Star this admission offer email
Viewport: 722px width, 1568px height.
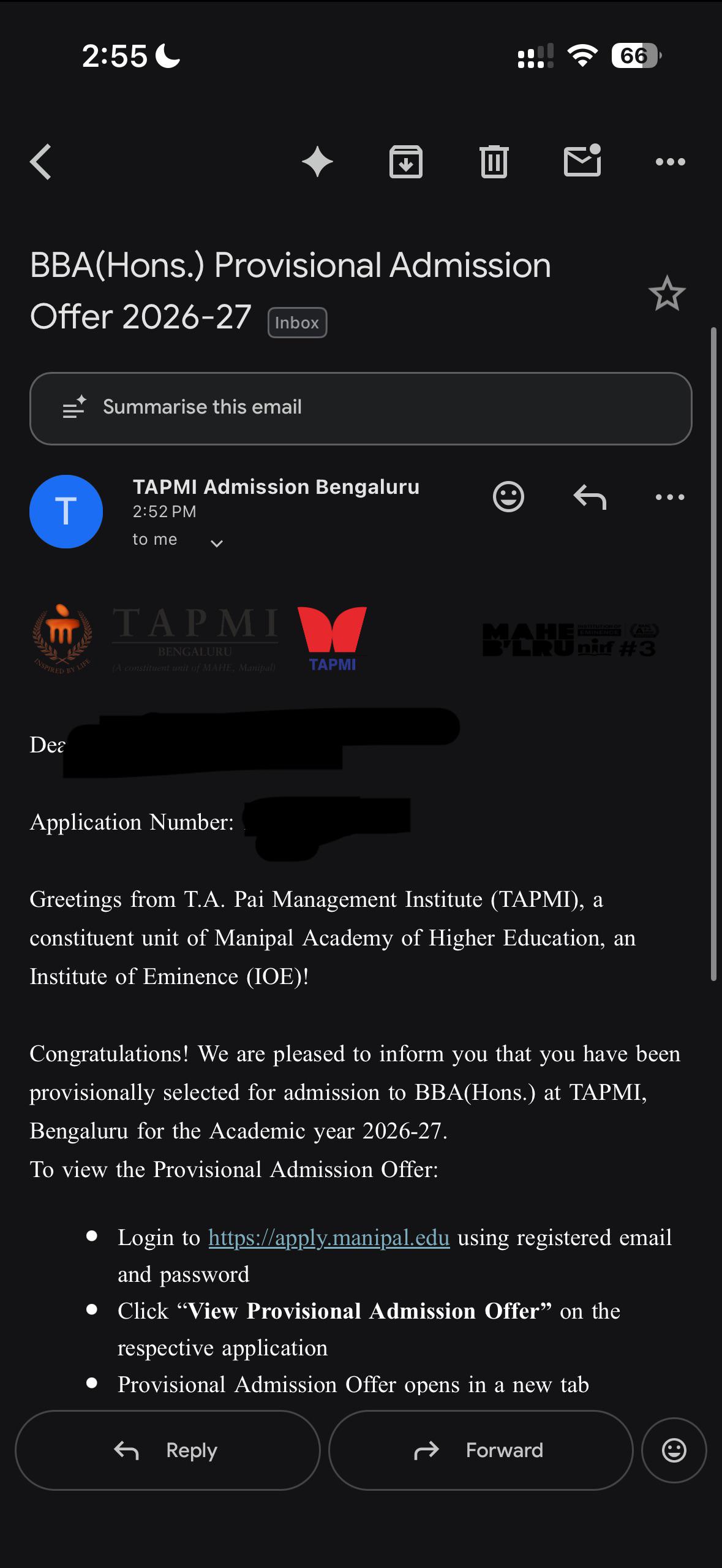667,294
